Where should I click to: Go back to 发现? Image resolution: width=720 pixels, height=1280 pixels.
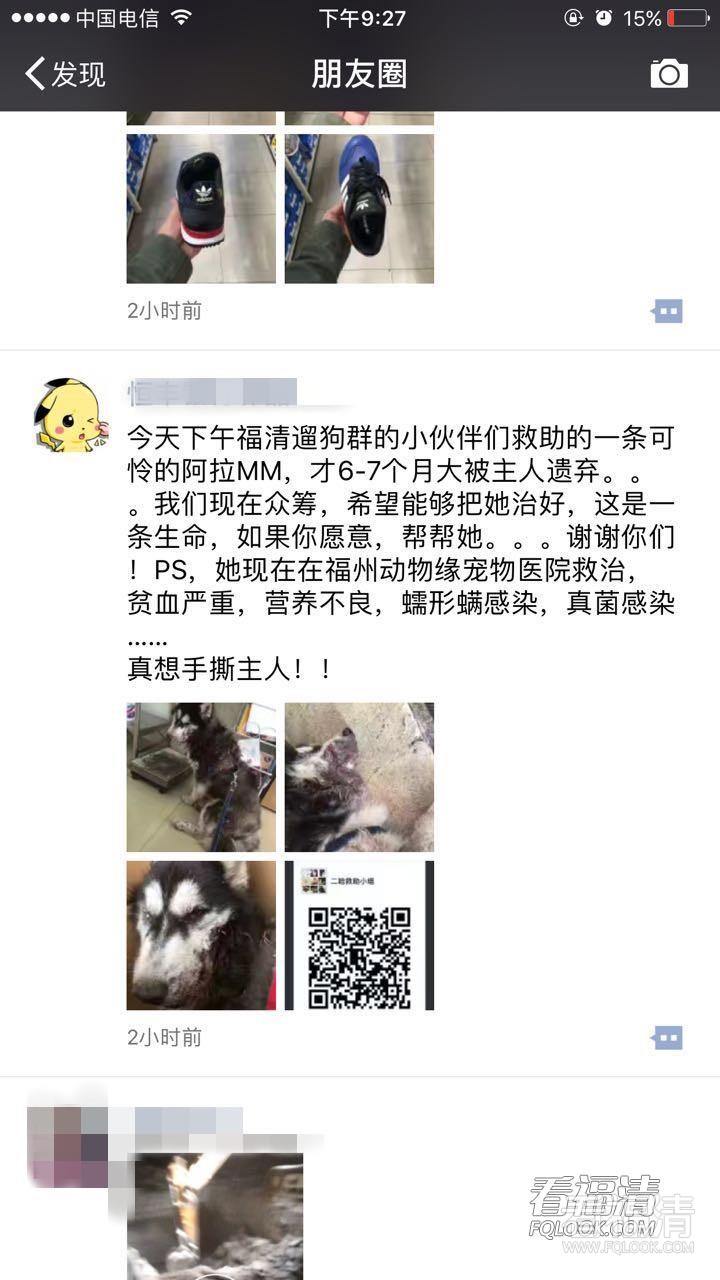click(66, 74)
